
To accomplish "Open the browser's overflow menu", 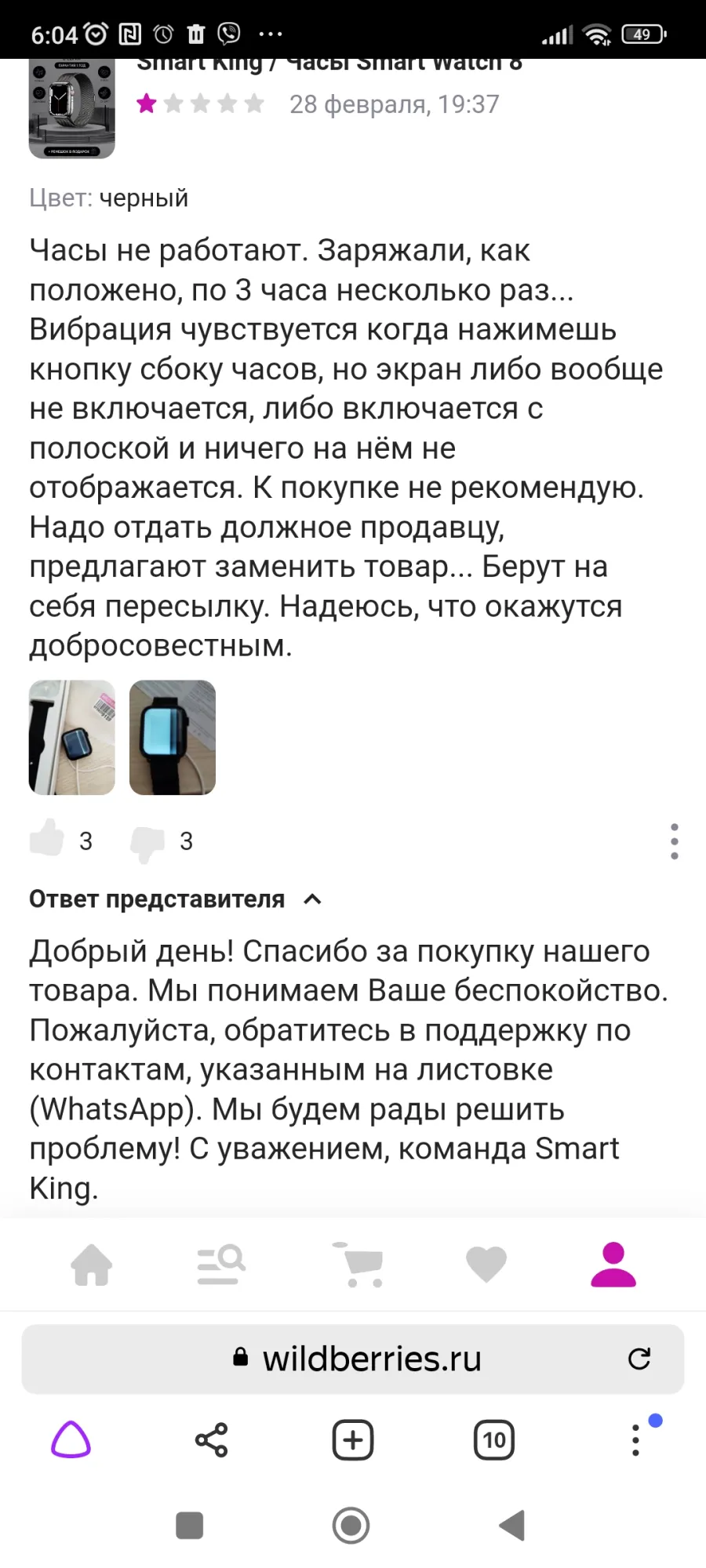I will click(635, 1439).
